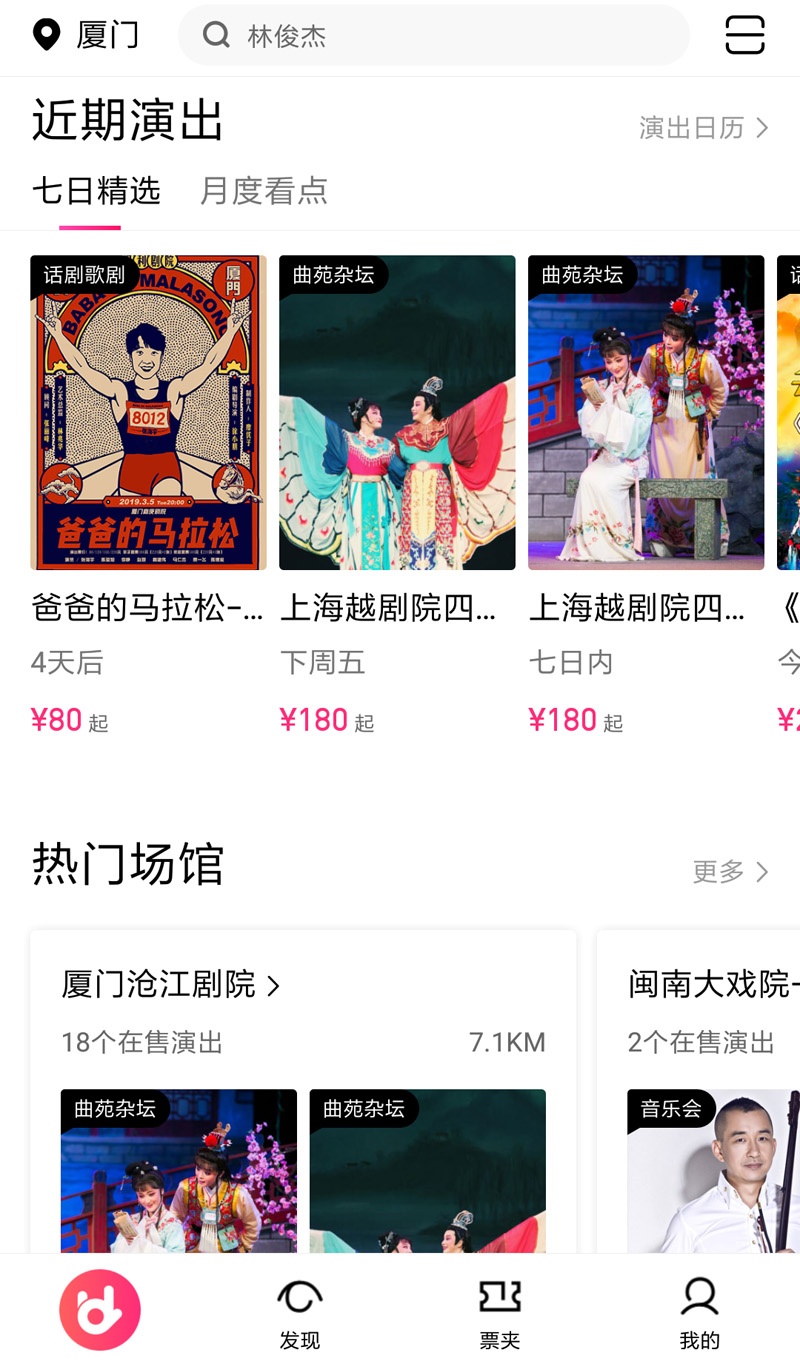The height and width of the screenshot is (1367, 800).
Task: Open the scan icon at top right
Action: 745,36
